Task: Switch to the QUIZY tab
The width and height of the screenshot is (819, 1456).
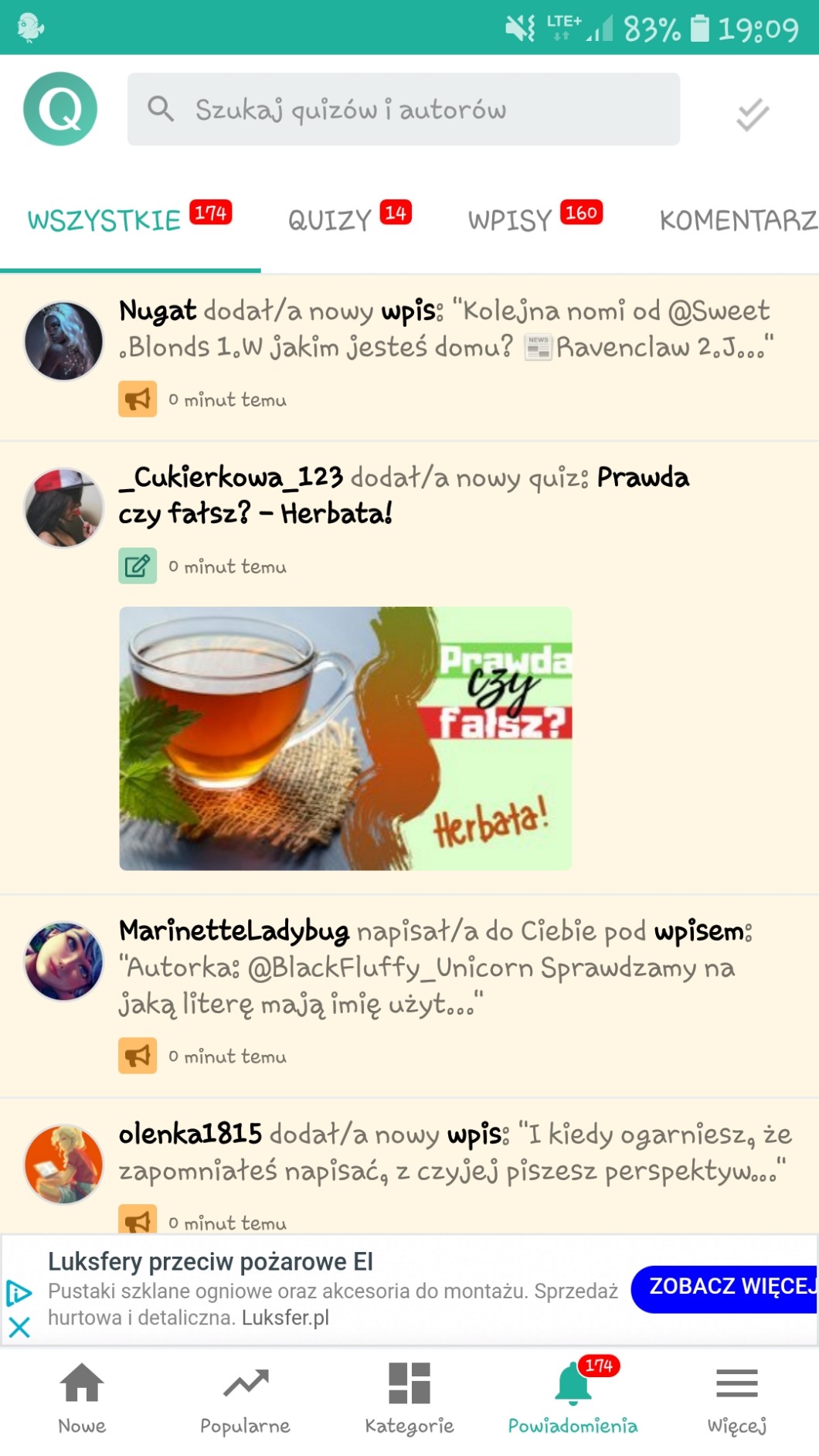Action: point(348,219)
